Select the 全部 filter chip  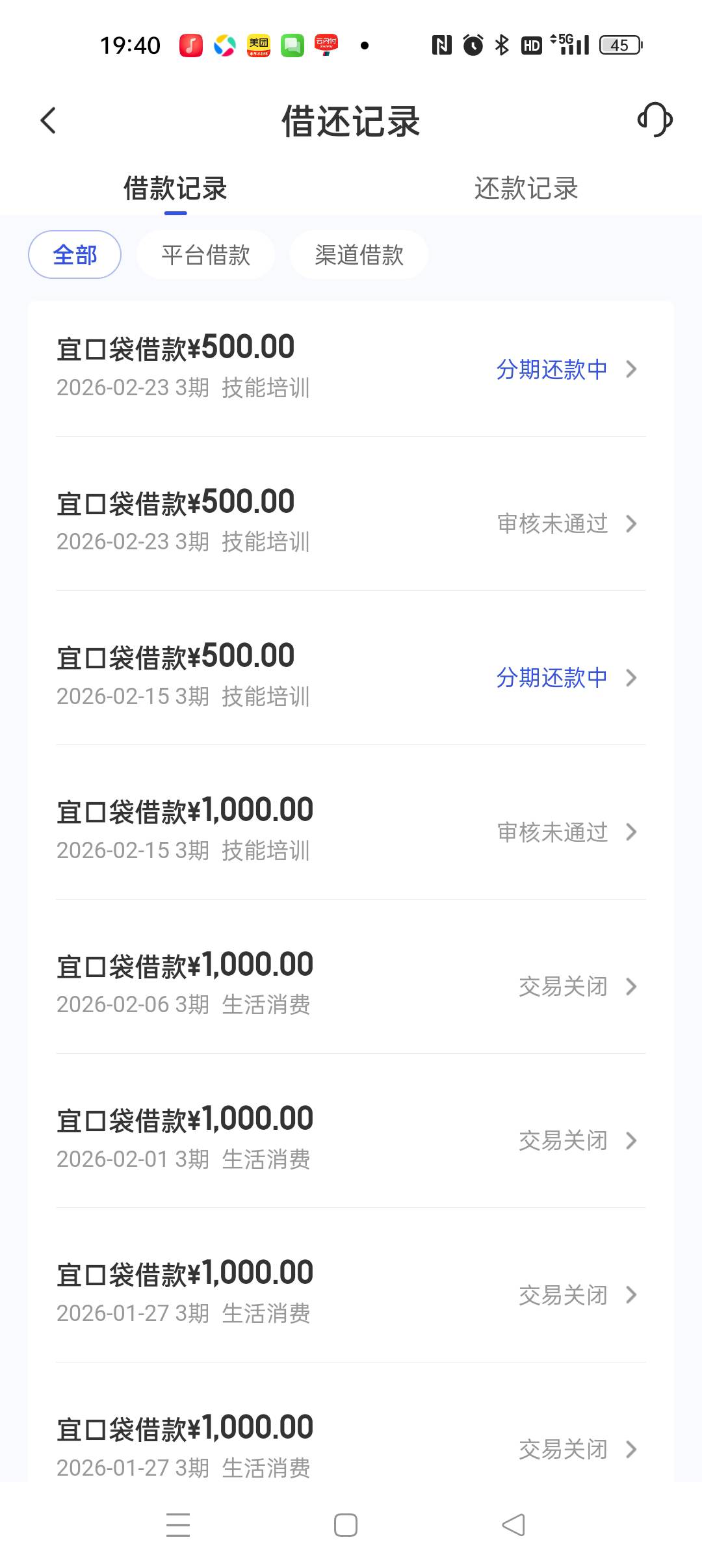tap(75, 255)
